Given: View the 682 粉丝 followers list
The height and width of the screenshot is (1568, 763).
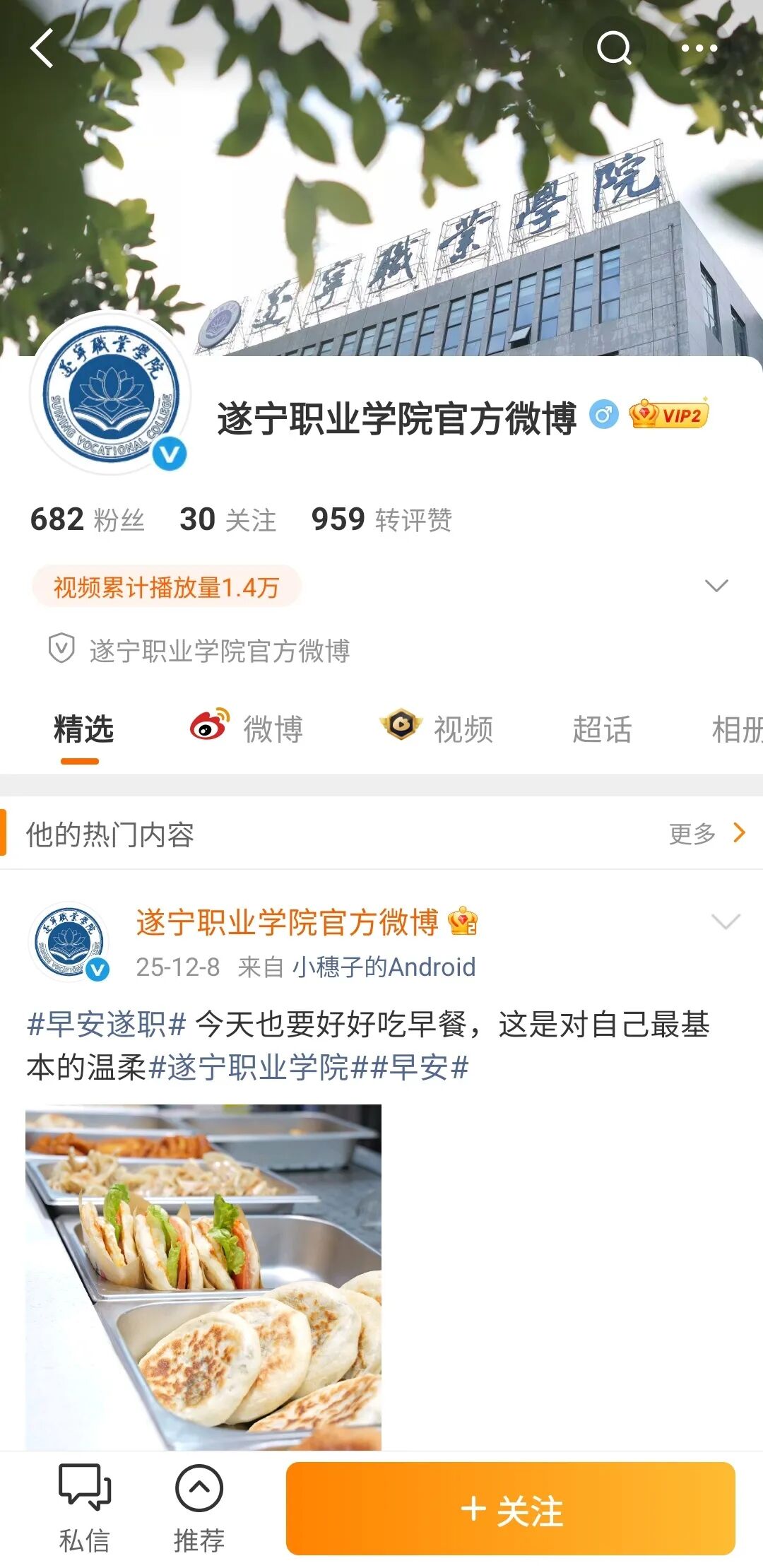Looking at the screenshot, I should pyautogui.click(x=88, y=519).
